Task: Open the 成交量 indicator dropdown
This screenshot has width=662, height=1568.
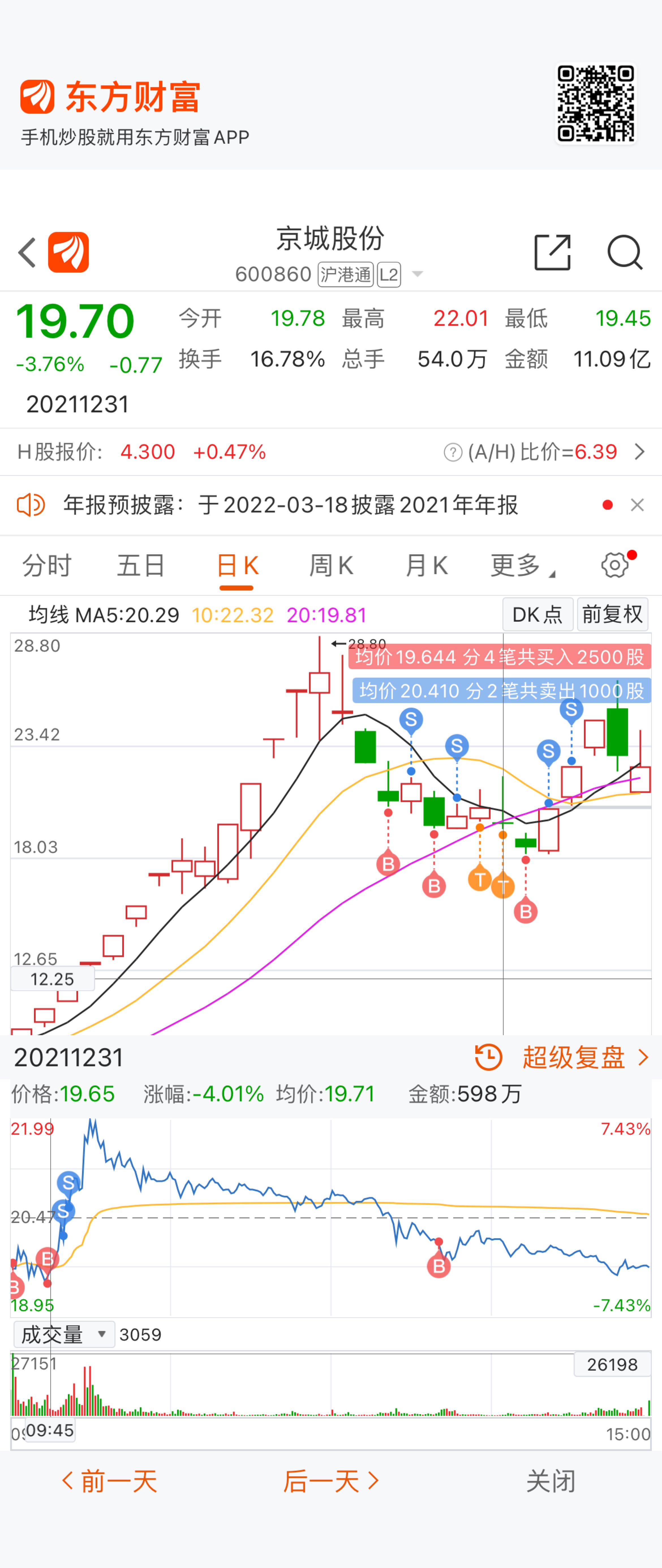Action: pos(64,1335)
